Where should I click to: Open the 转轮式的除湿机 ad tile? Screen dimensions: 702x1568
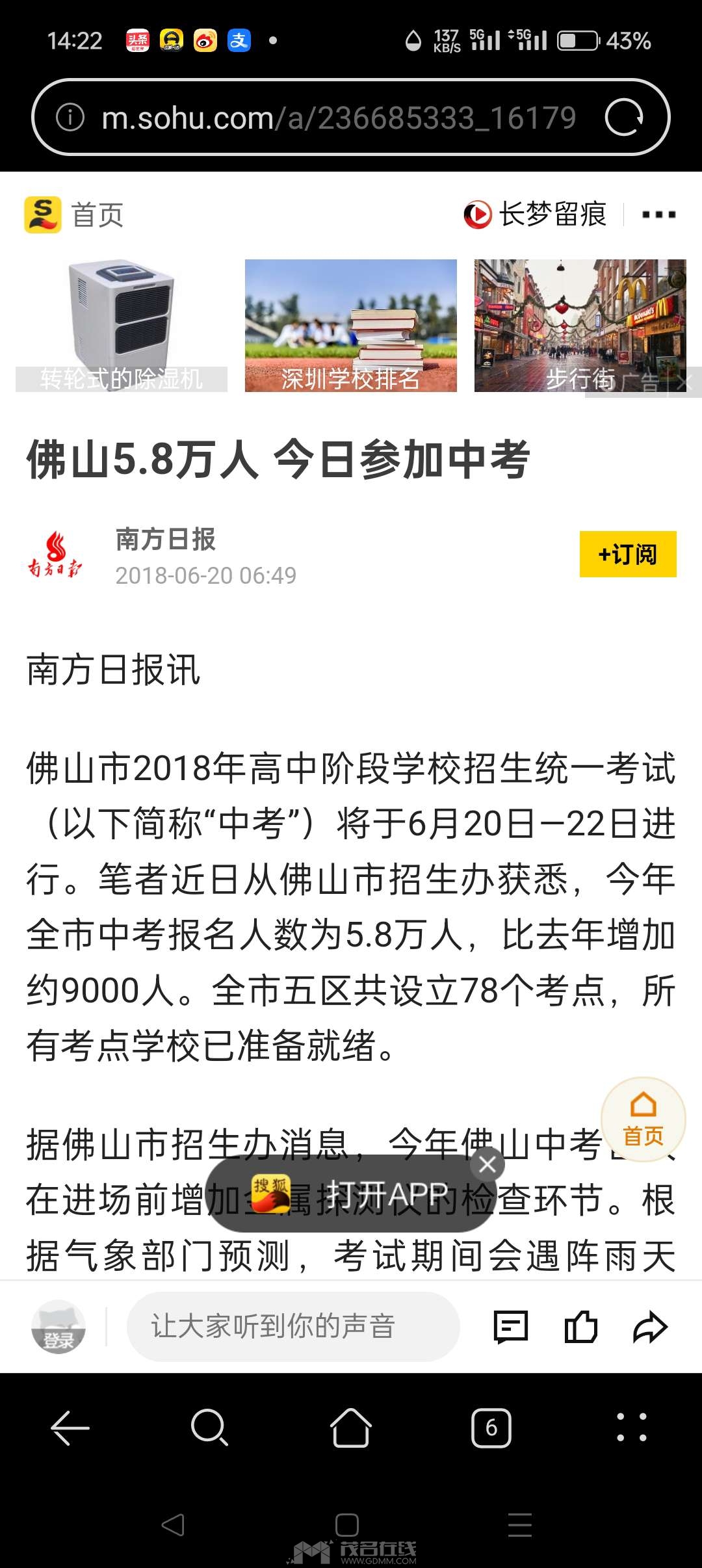(122, 326)
